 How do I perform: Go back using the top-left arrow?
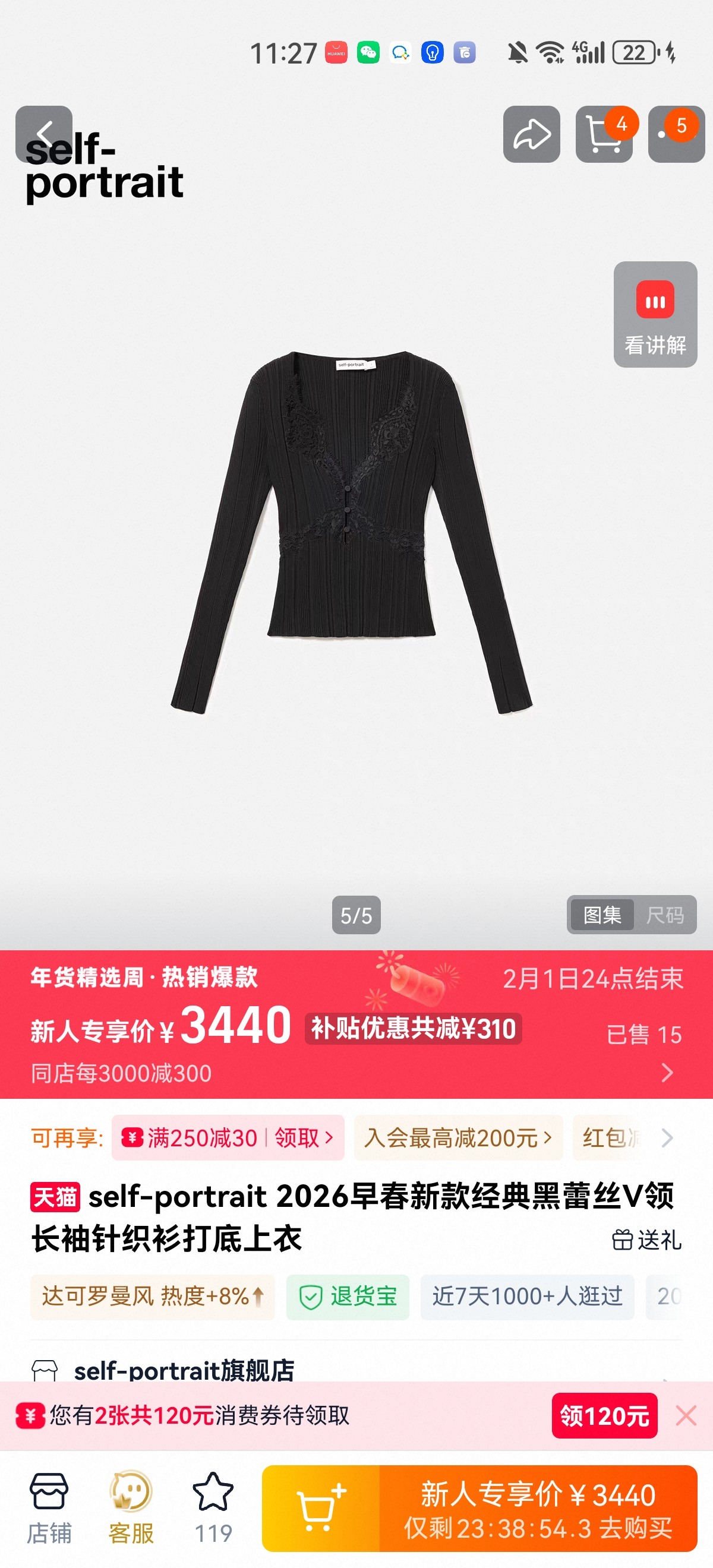pyautogui.click(x=44, y=134)
